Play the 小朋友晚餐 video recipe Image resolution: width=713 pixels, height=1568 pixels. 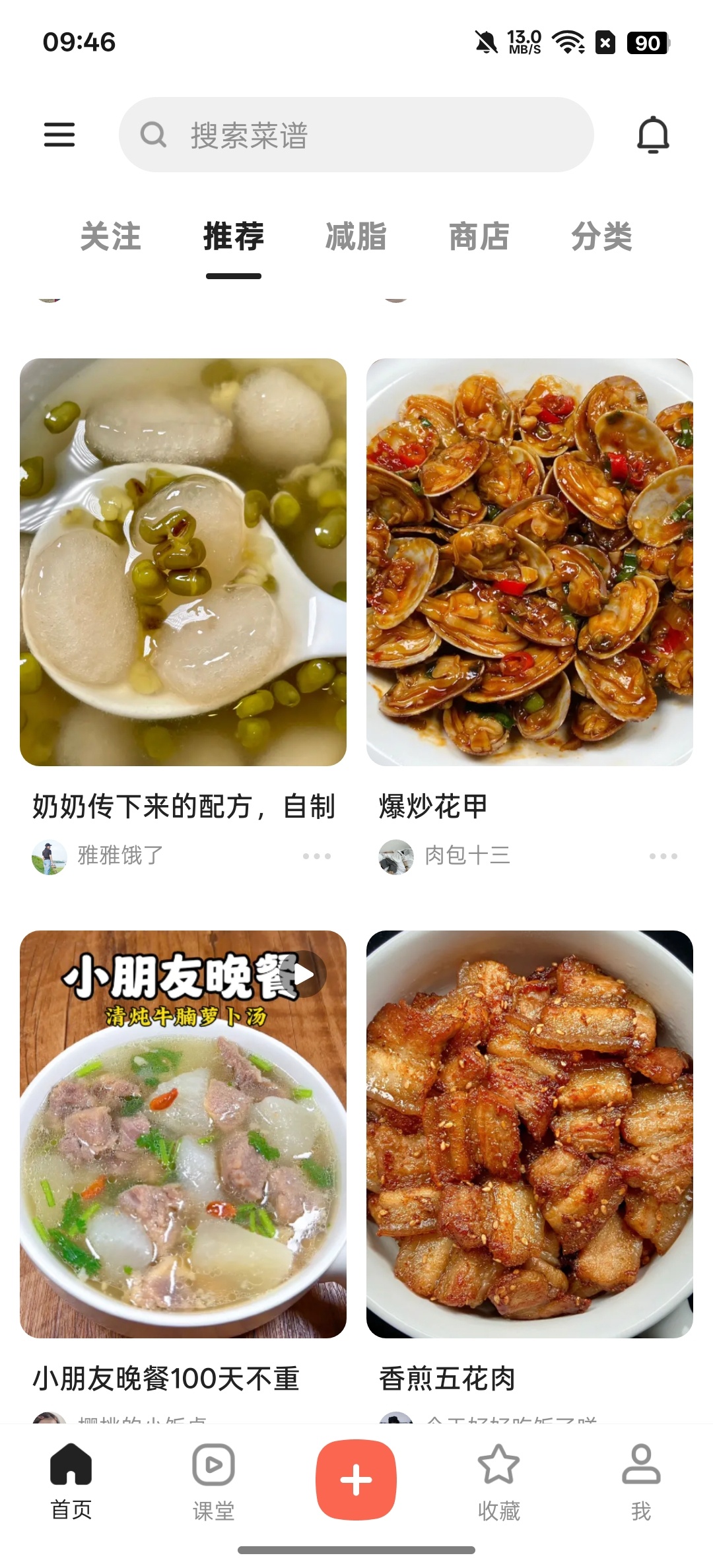tap(183, 1134)
